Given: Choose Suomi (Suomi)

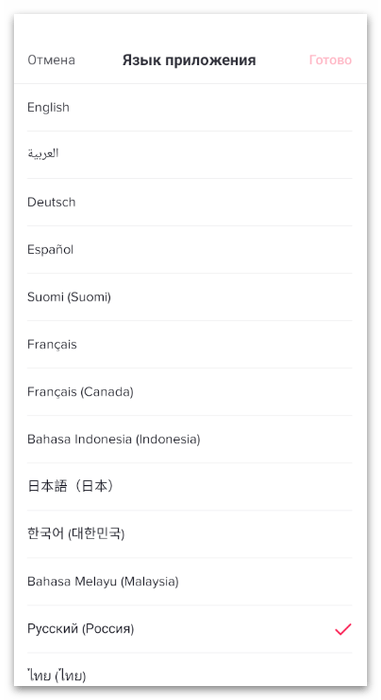Looking at the screenshot, I should tap(189, 297).
